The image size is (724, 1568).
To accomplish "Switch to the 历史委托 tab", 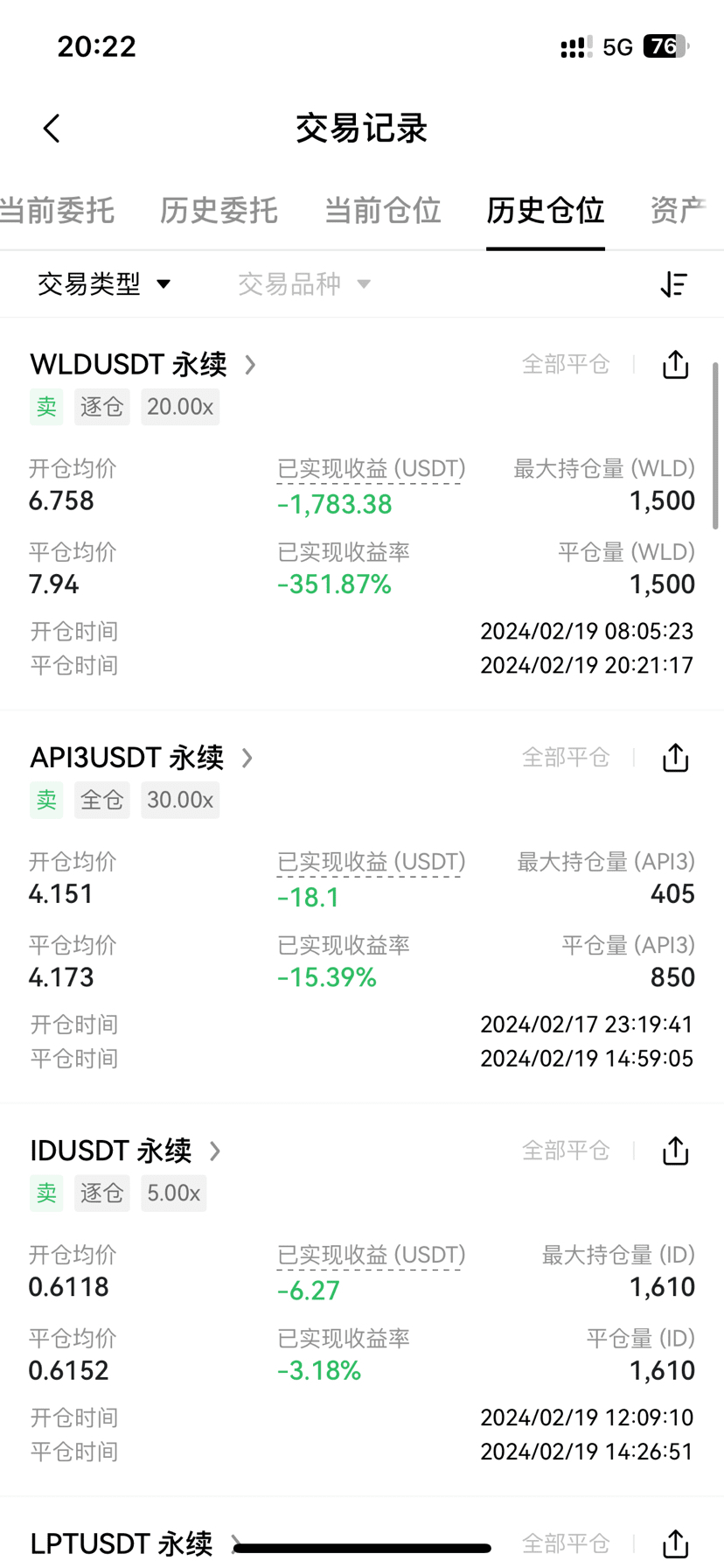I will point(219,211).
